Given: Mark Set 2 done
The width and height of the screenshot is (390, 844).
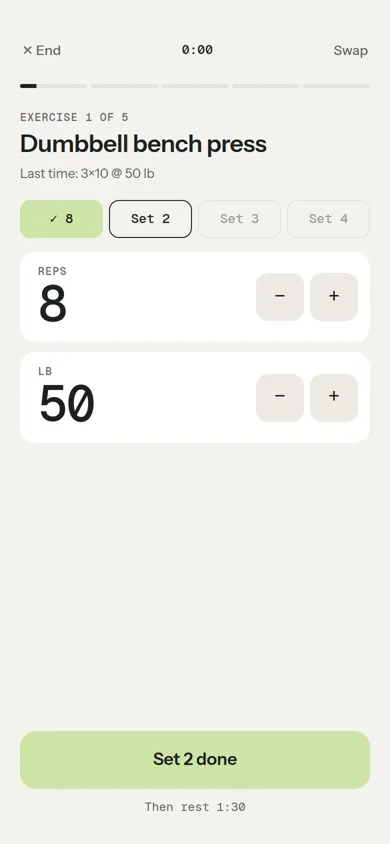Looking at the screenshot, I should pyautogui.click(x=195, y=759).
